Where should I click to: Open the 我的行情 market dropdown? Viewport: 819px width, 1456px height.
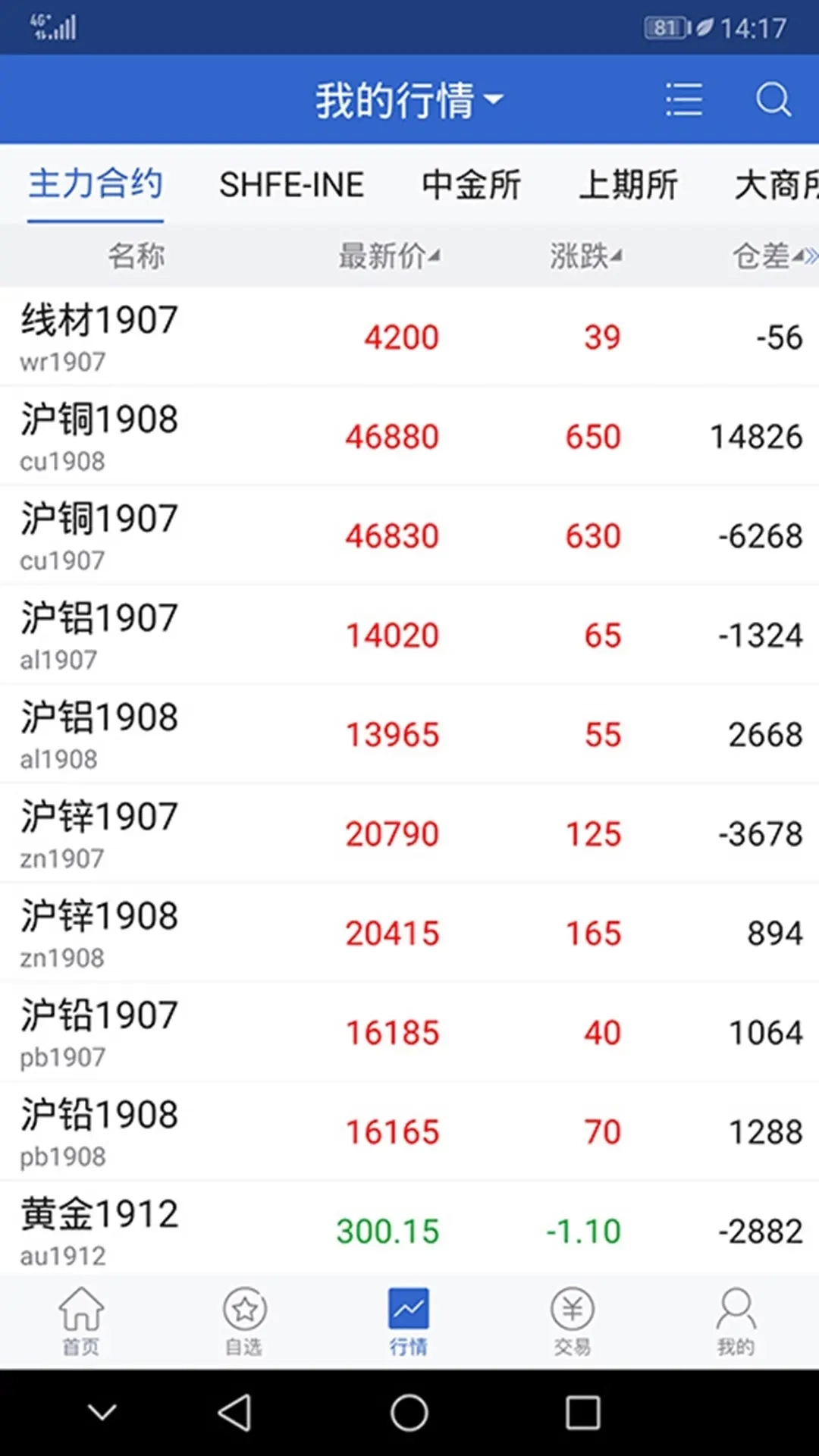(x=409, y=99)
